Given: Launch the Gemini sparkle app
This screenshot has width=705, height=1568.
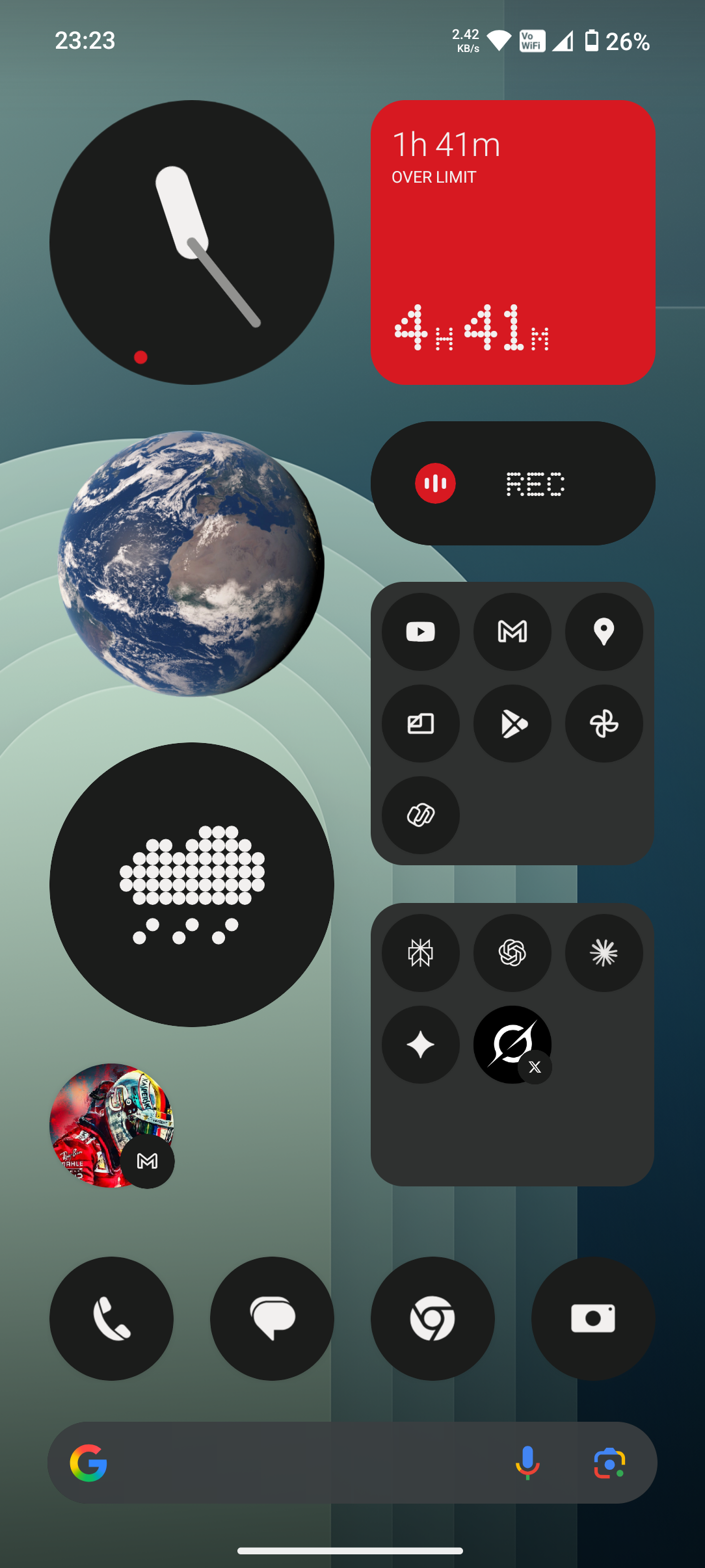Looking at the screenshot, I should pyautogui.click(x=420, y=1045).
